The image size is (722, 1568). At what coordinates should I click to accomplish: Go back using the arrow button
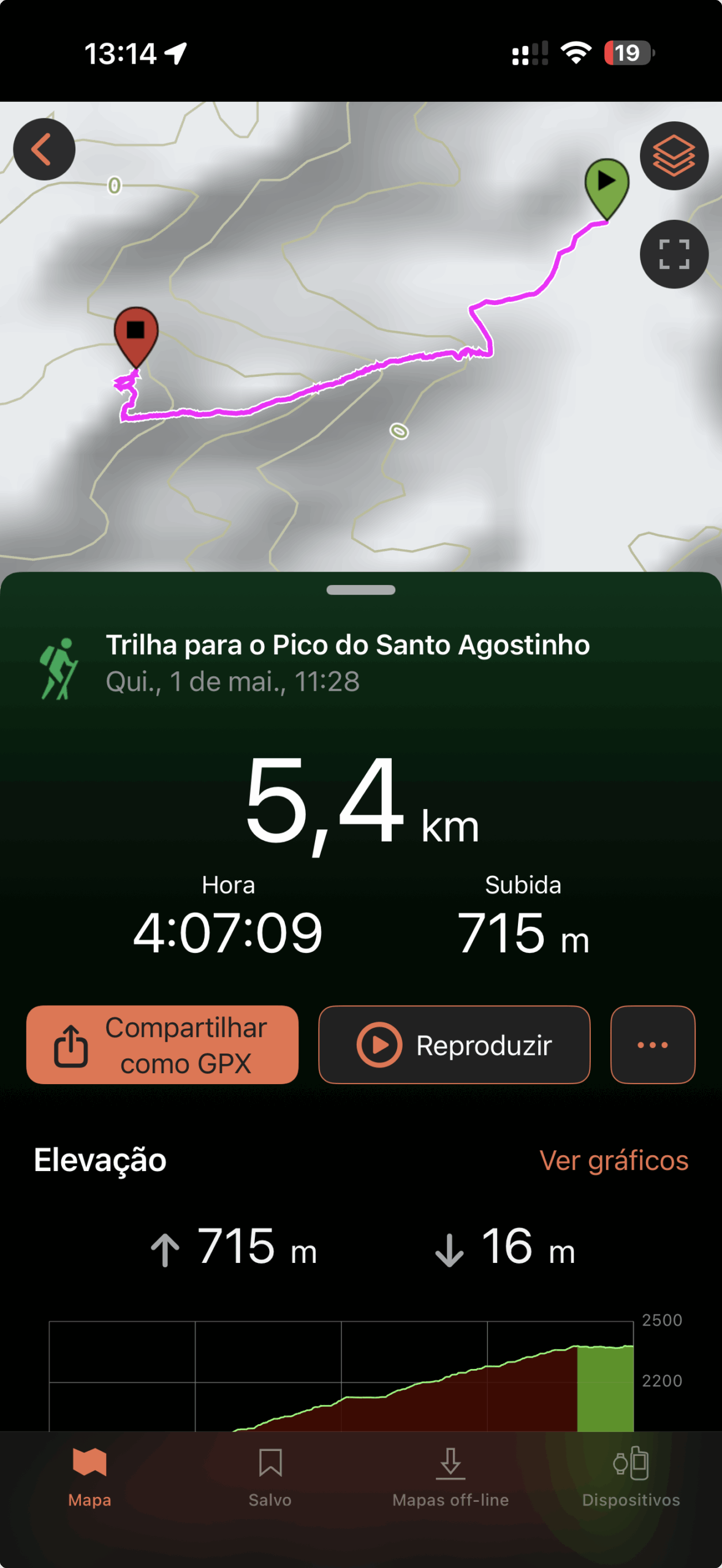[x=44, y=149]
